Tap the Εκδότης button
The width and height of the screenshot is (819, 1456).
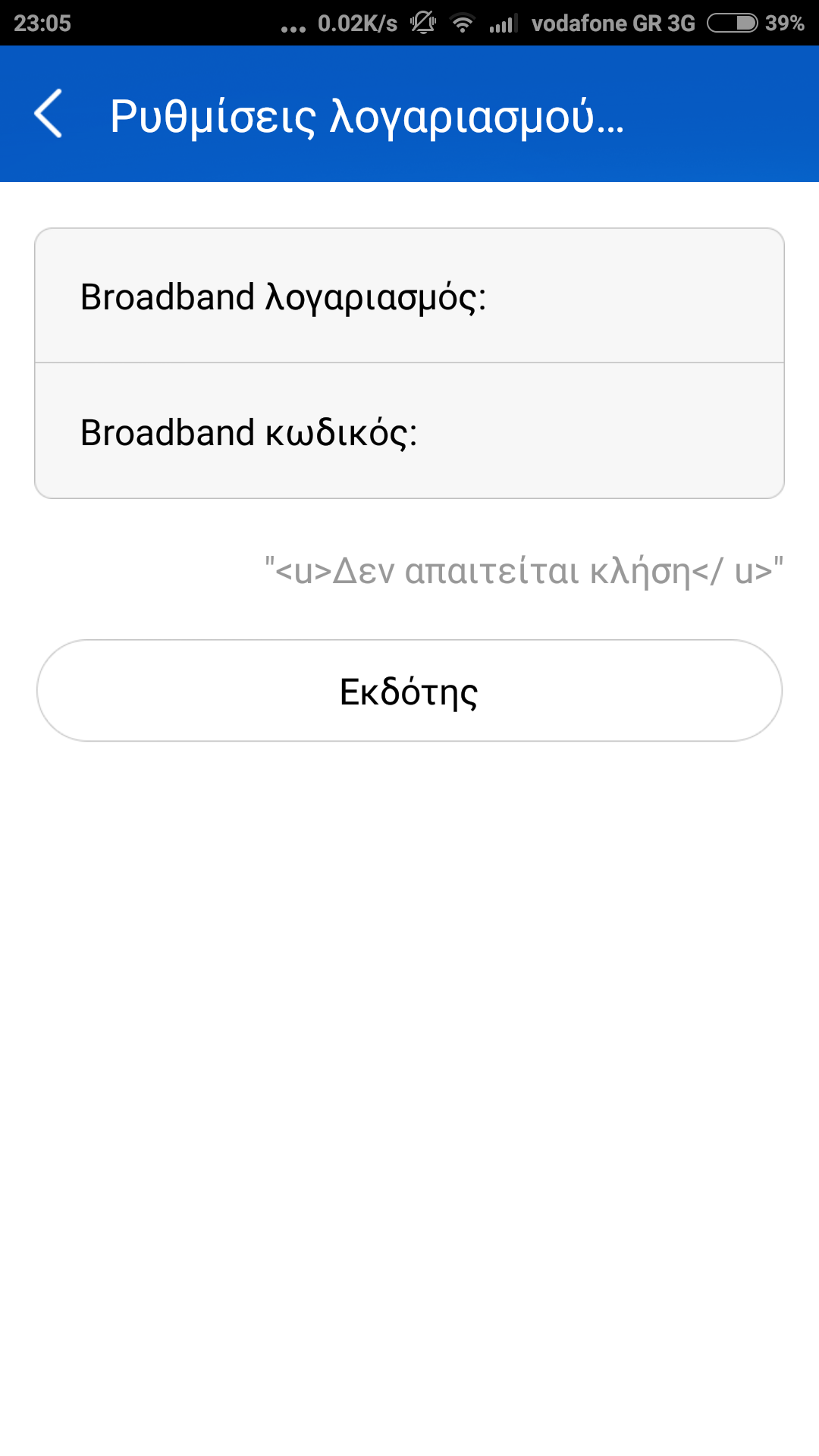click(x=409, y=691)
